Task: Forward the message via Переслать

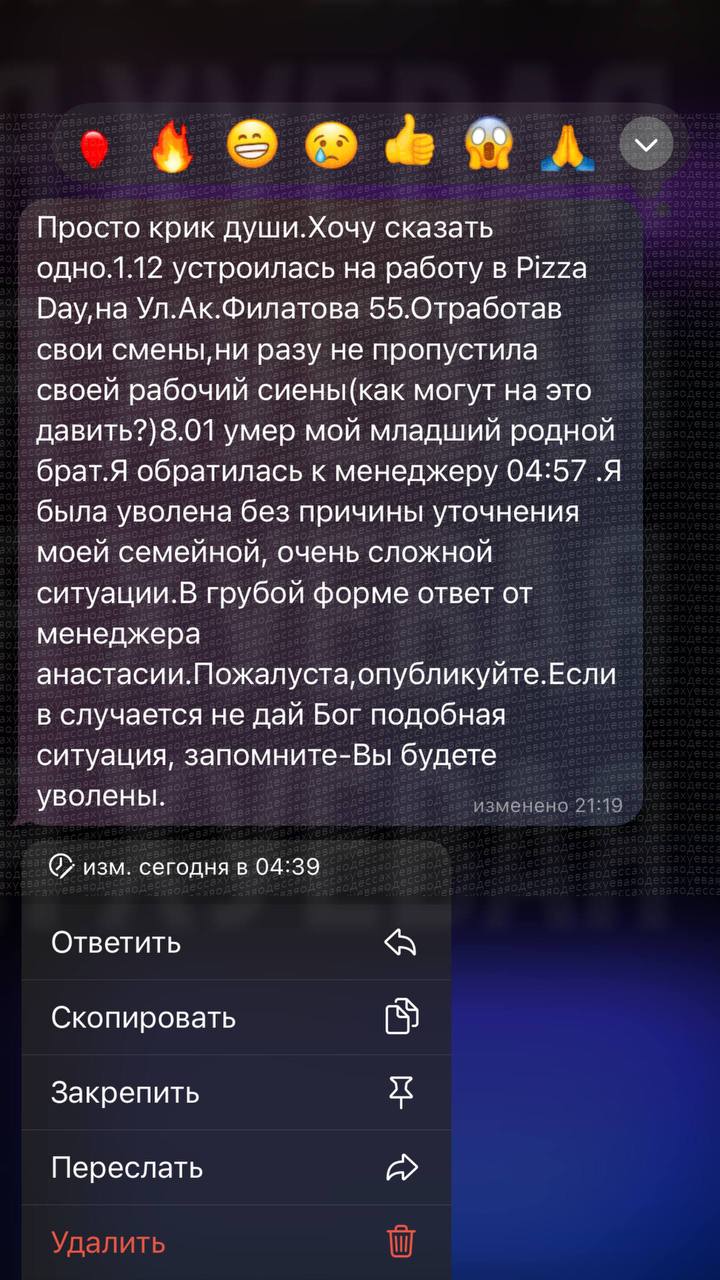Action: point(236,1167)
